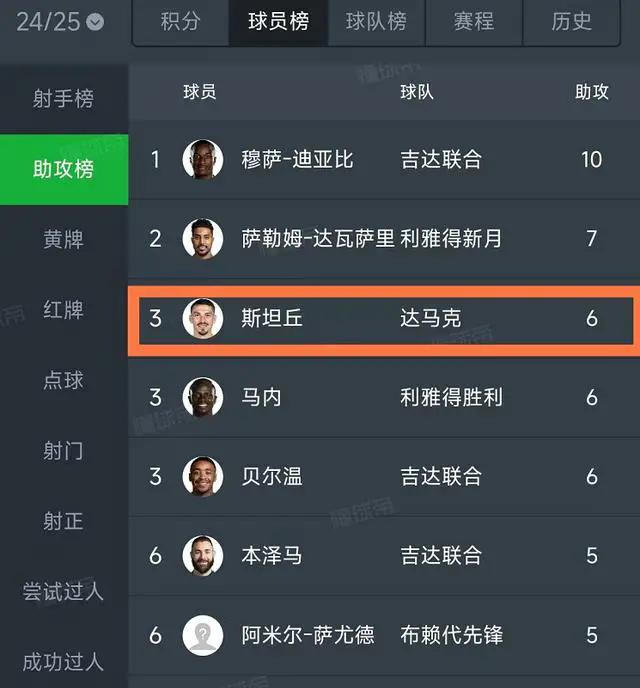Viewport: 640px width, 688px height.
Task: Open the 24/25 season dropdown
Action: [60, 22]
